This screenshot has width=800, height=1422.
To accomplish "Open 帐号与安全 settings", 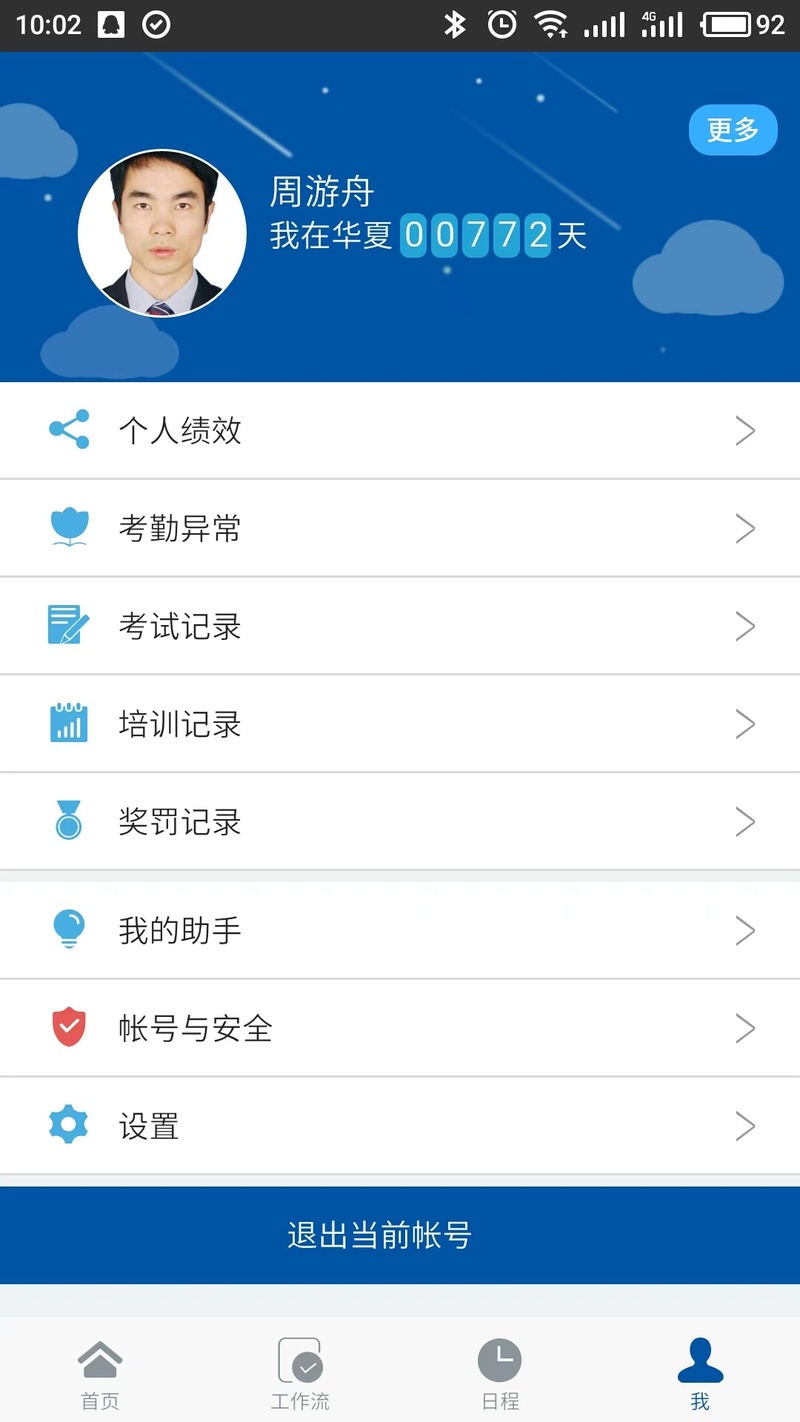I will point(400,1028).
